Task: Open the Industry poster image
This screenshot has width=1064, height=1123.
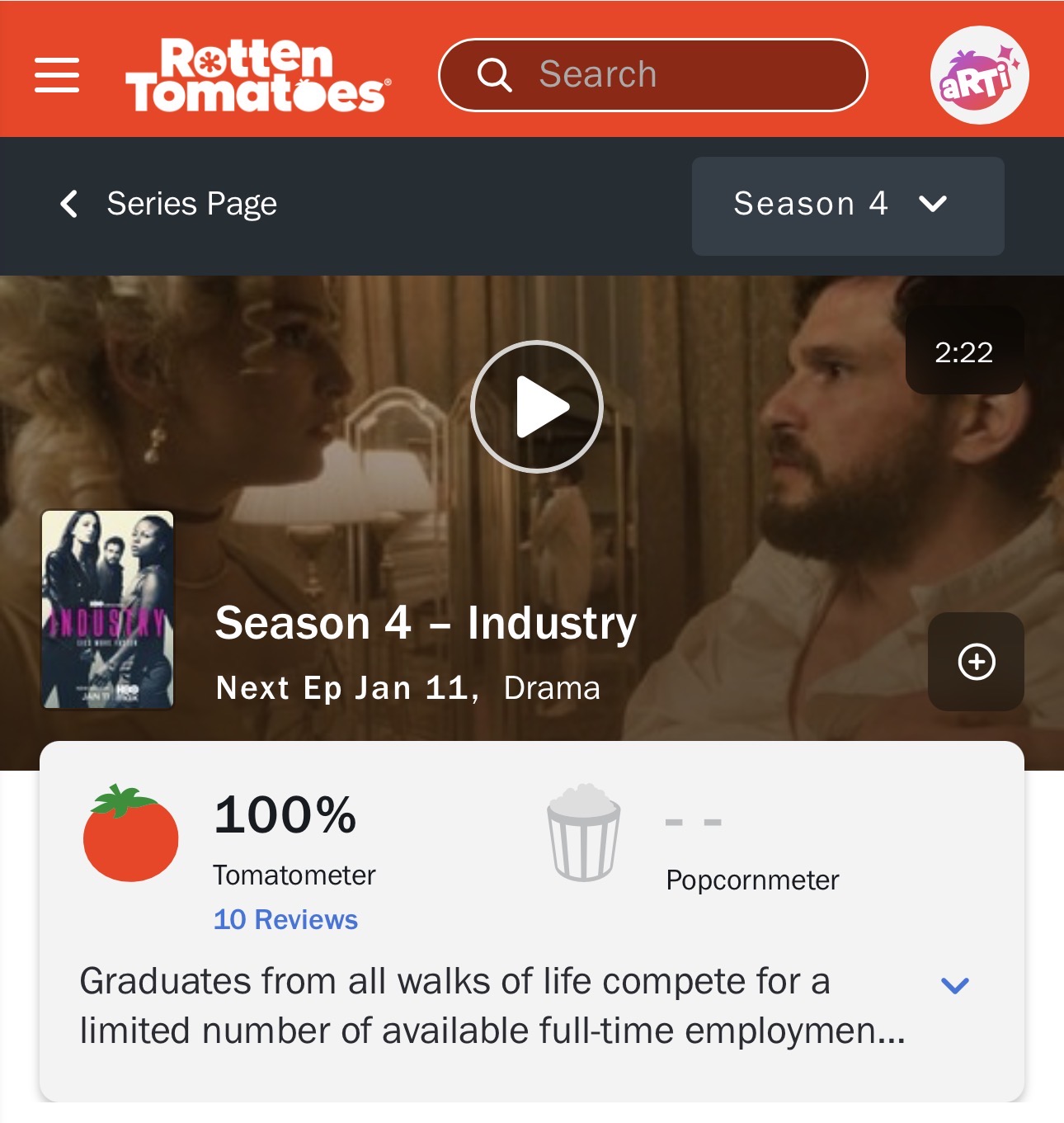Action: tap(108, 610)
